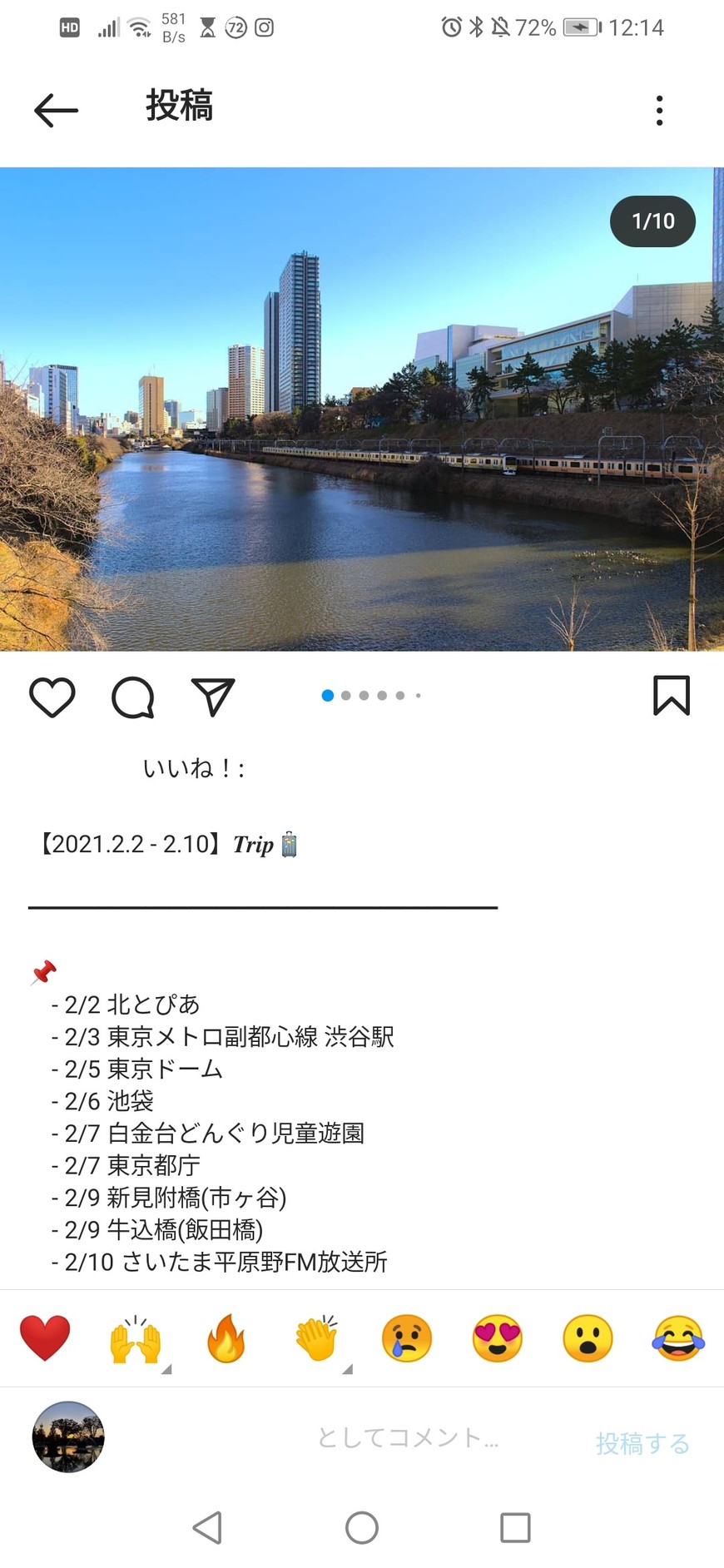
Task: Open the three-dot overflow menu
Action: [x=659, y=110]
